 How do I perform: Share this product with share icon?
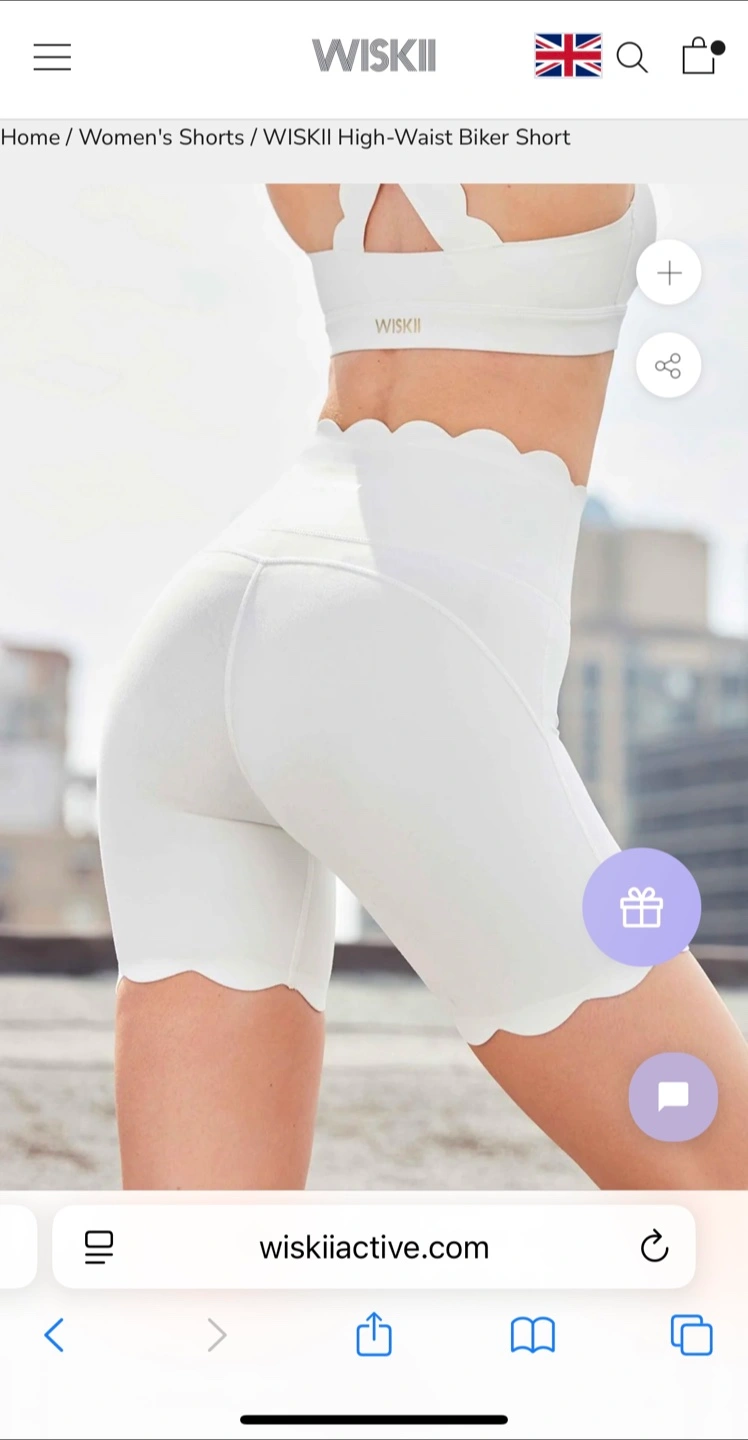coord(669,365)
